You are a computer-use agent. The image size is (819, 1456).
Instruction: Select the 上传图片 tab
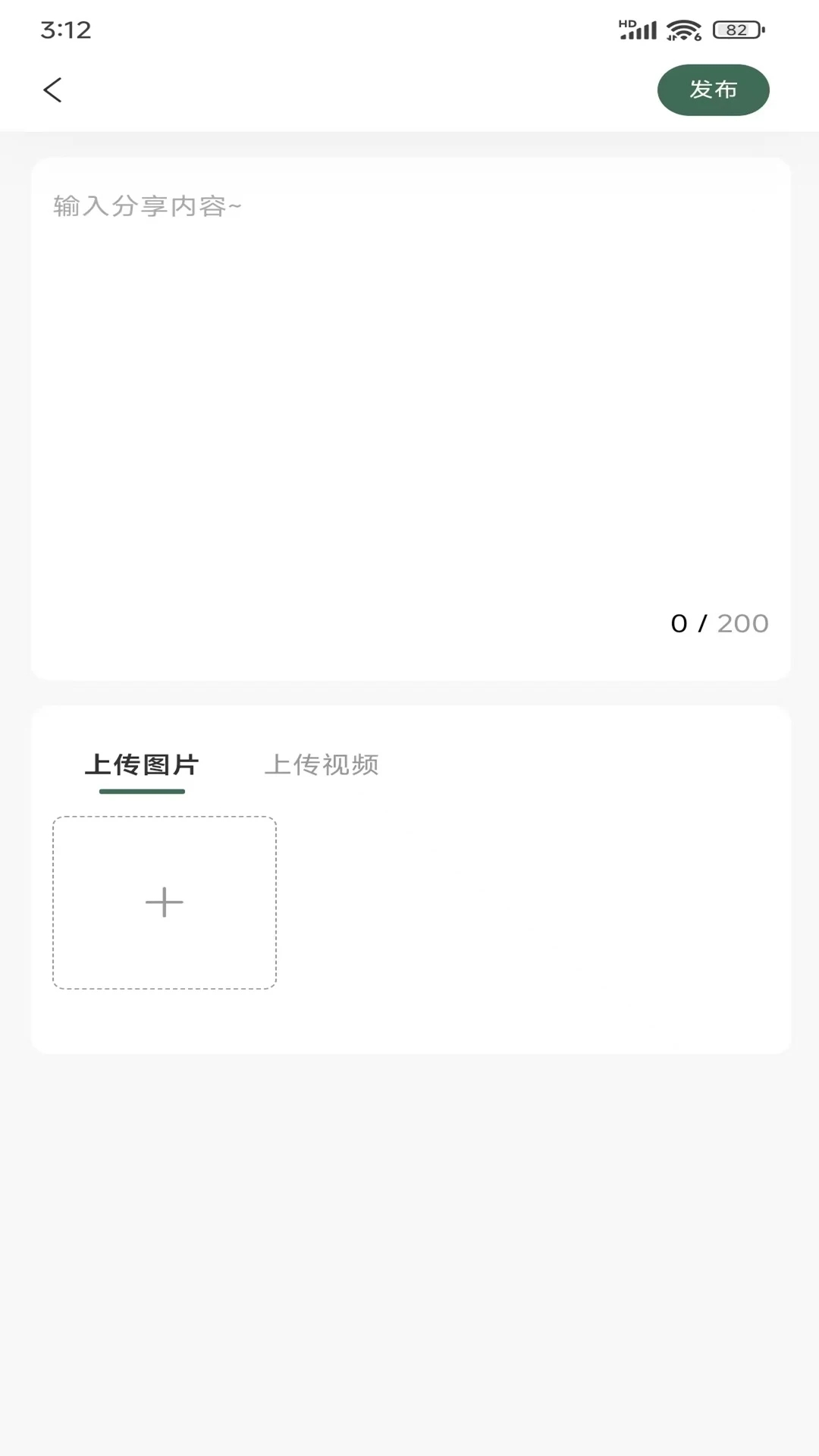[142, 764]
